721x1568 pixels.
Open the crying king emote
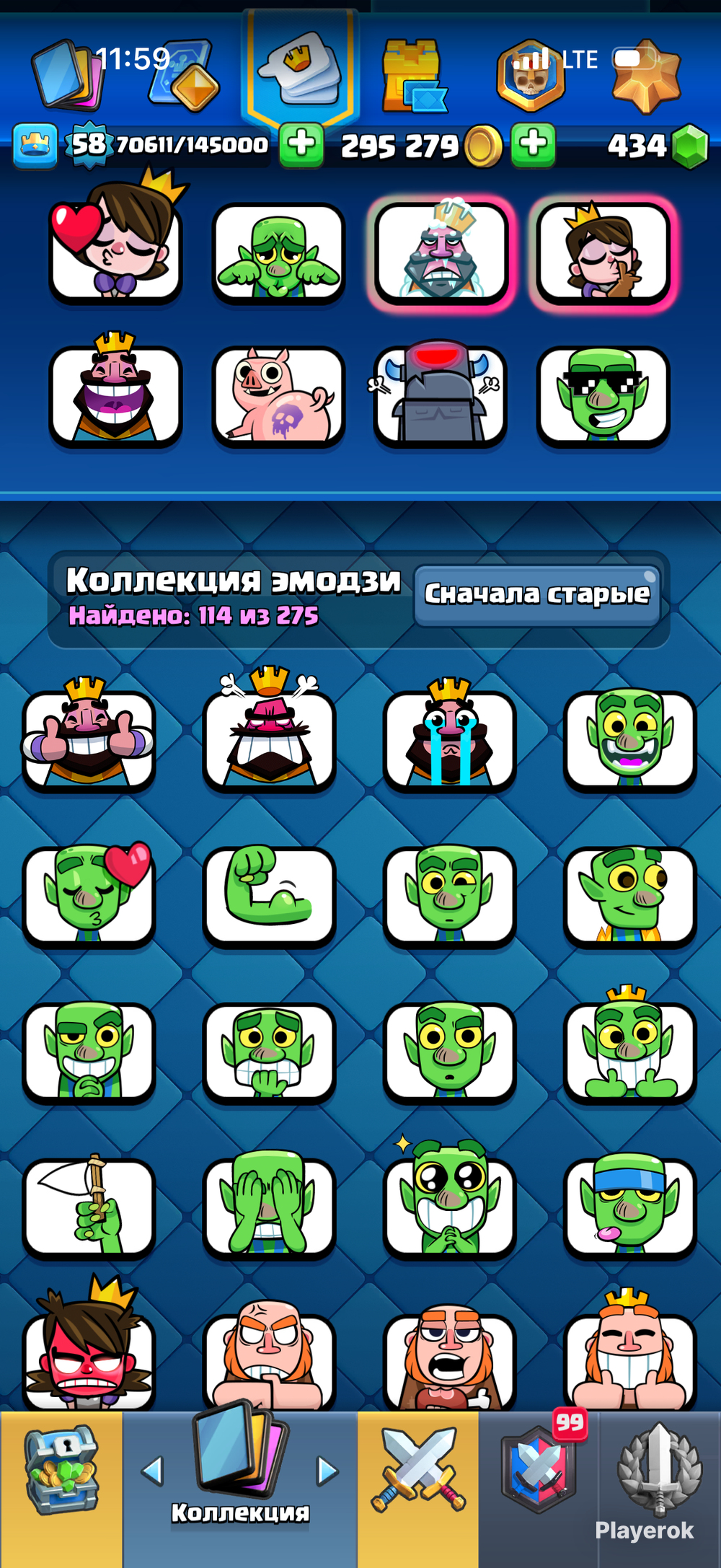click(450, 737)
